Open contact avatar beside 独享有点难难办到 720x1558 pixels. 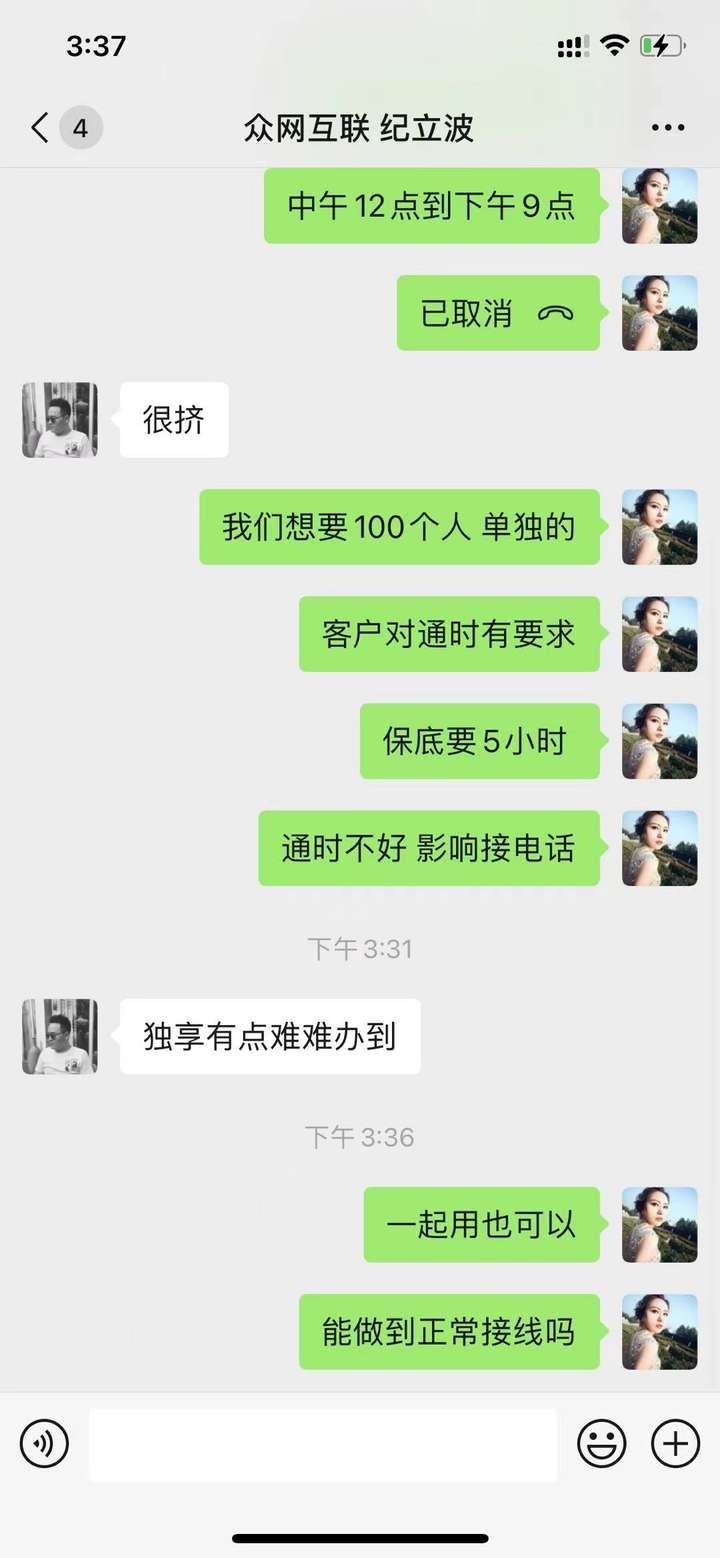60,1036
